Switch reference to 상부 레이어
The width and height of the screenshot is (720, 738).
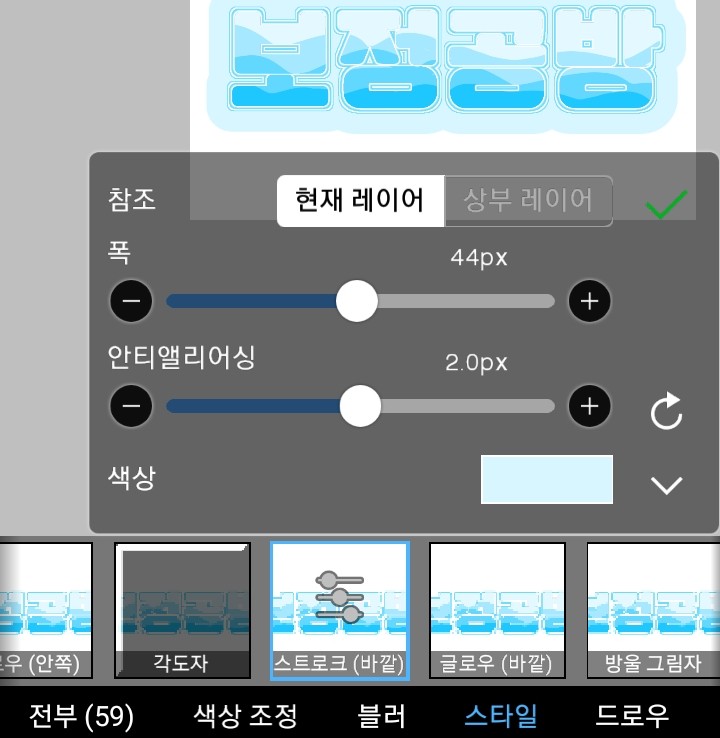tap(528, 201)
